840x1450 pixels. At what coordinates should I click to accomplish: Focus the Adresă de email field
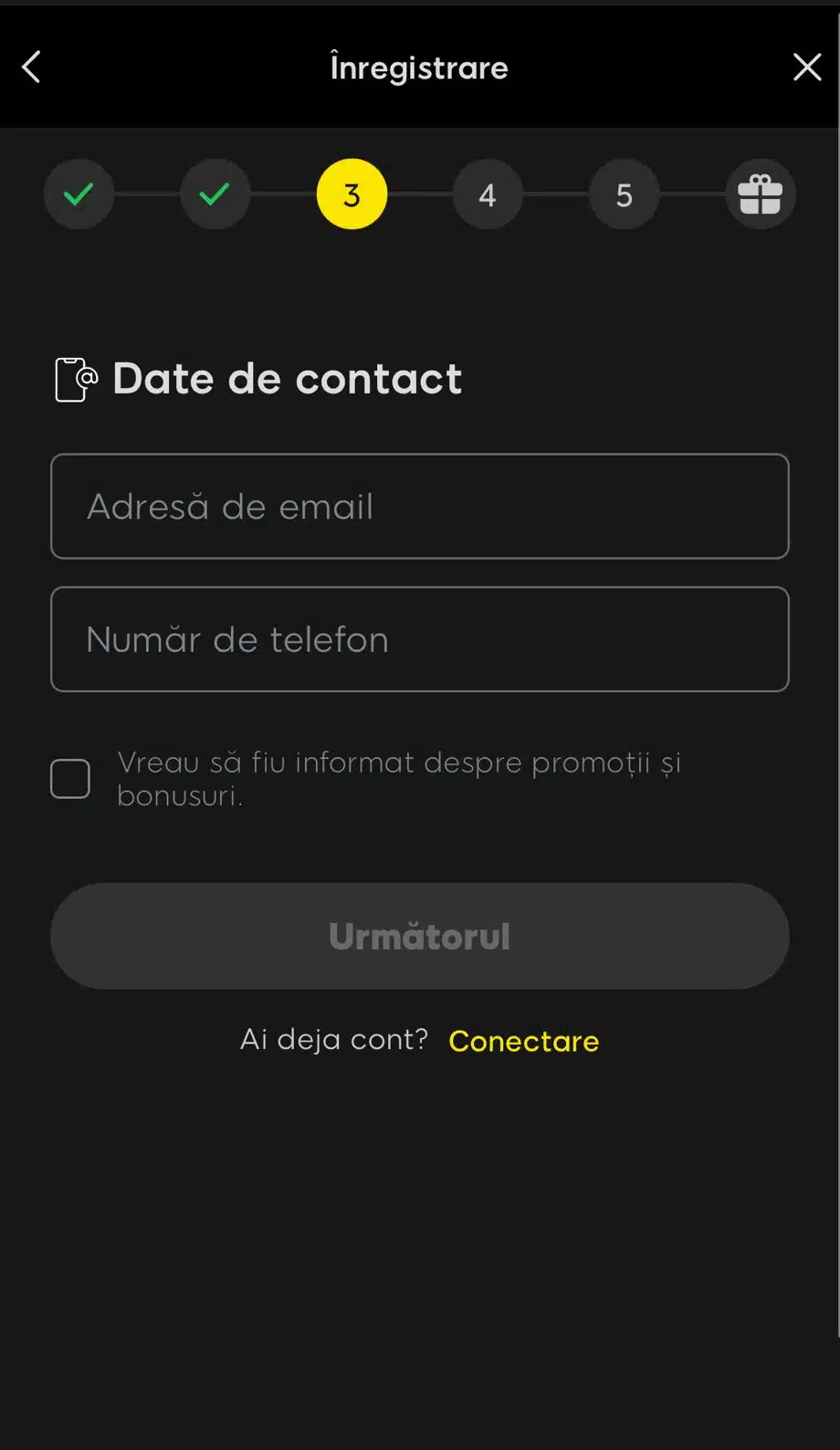pos(419,506)
